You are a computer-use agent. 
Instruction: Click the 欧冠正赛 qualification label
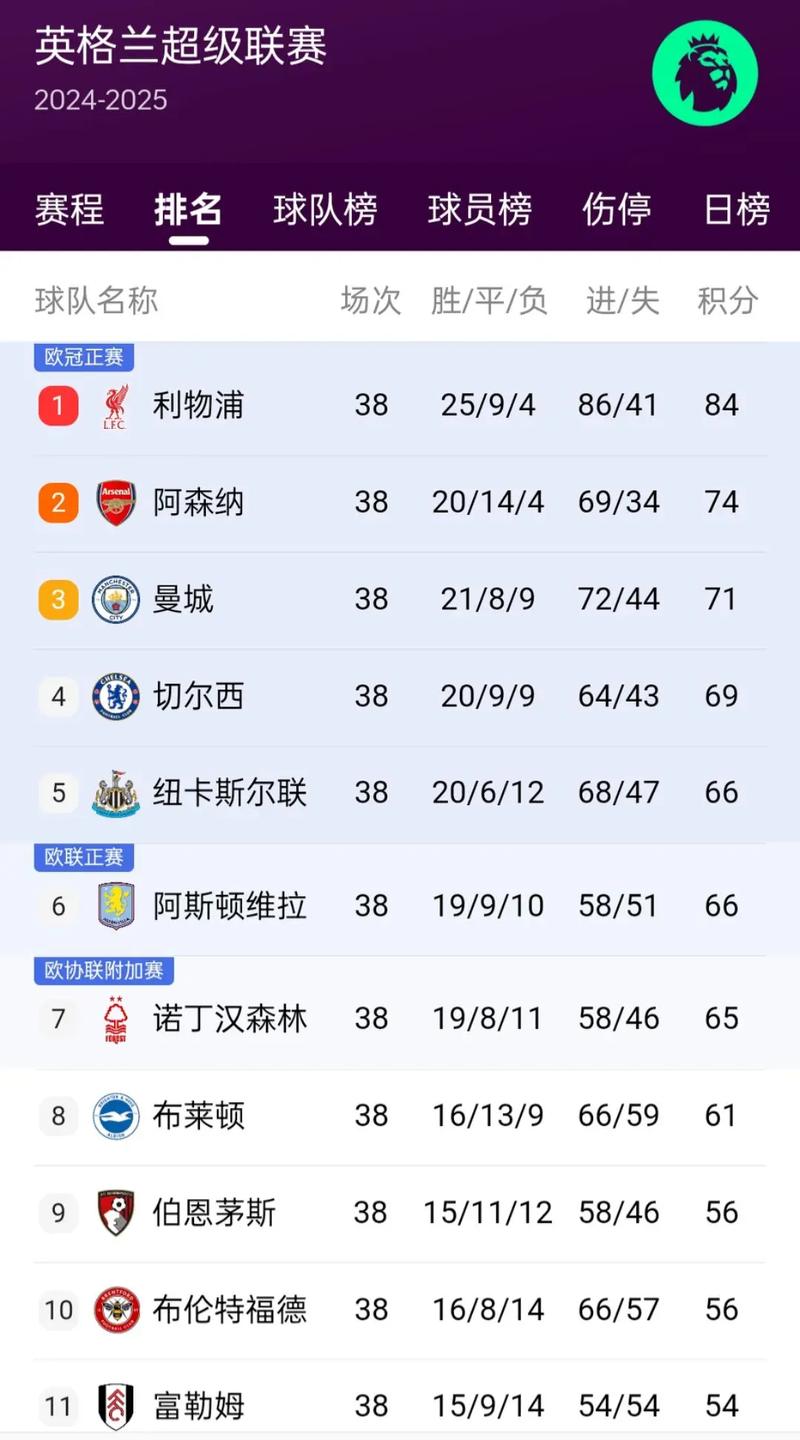click(84, 357)
